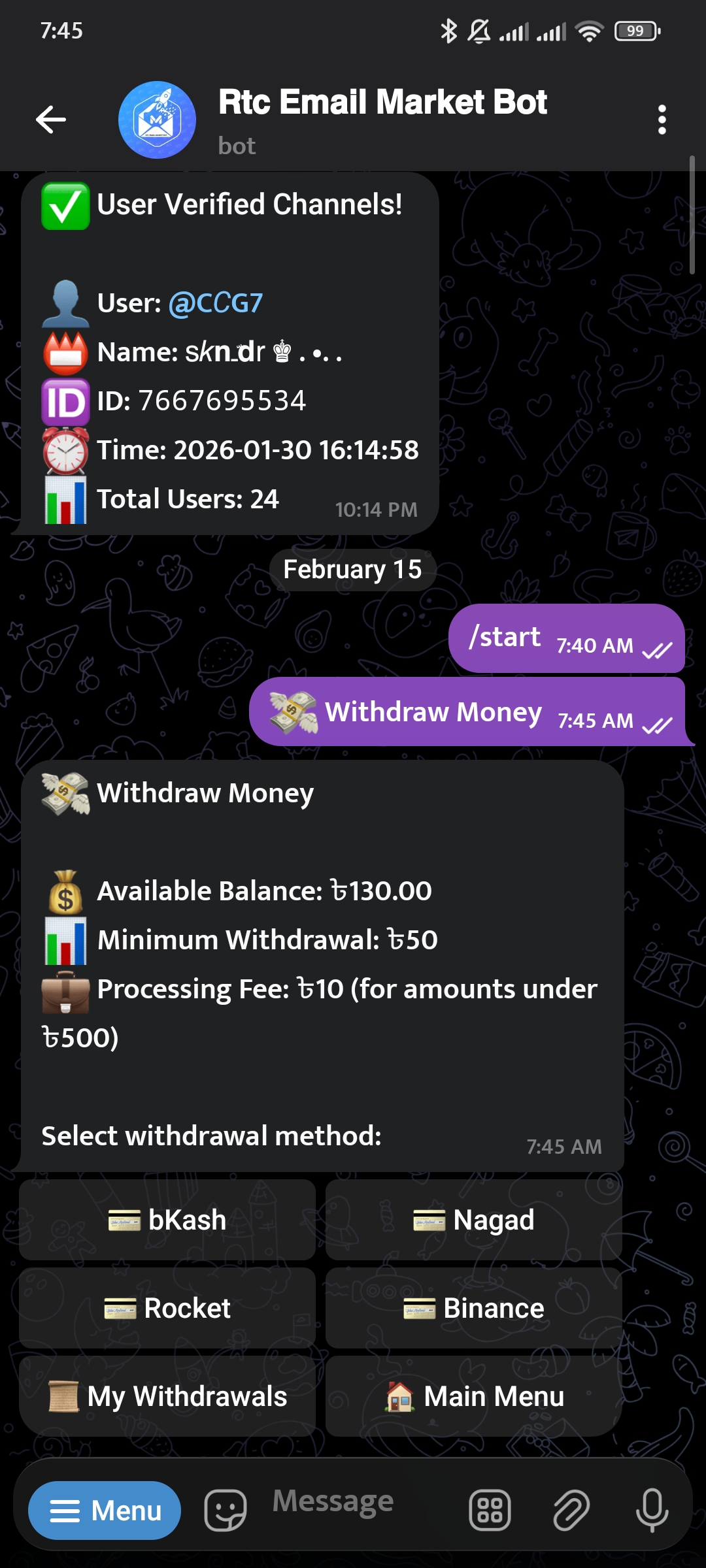Screen dimensions: 706x1568
Task: Go back from the bot chat
Action: 51,120
